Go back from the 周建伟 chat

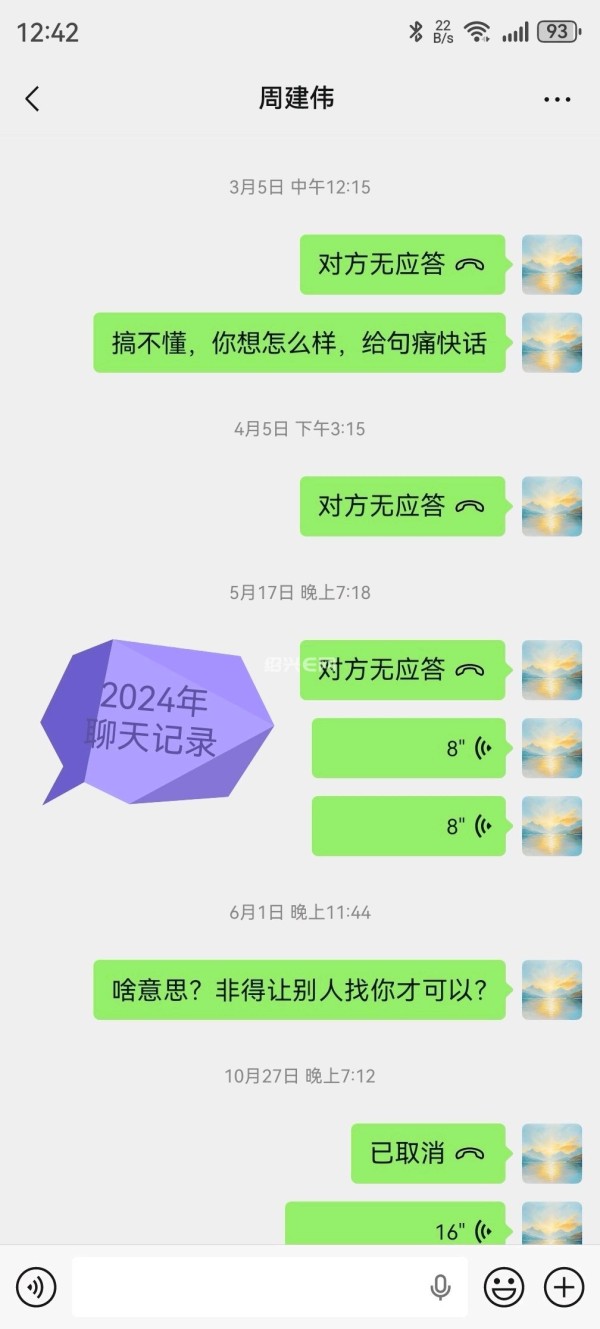tap(32, 99)
